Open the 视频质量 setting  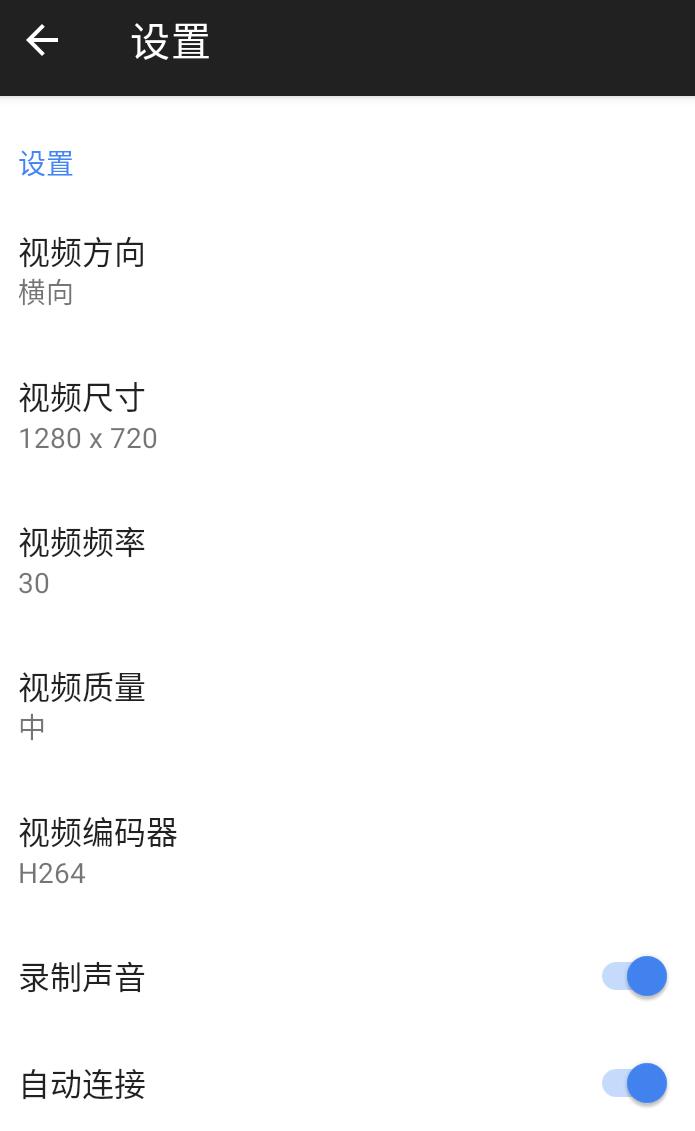pyautogui.click(x=82, y=706)
